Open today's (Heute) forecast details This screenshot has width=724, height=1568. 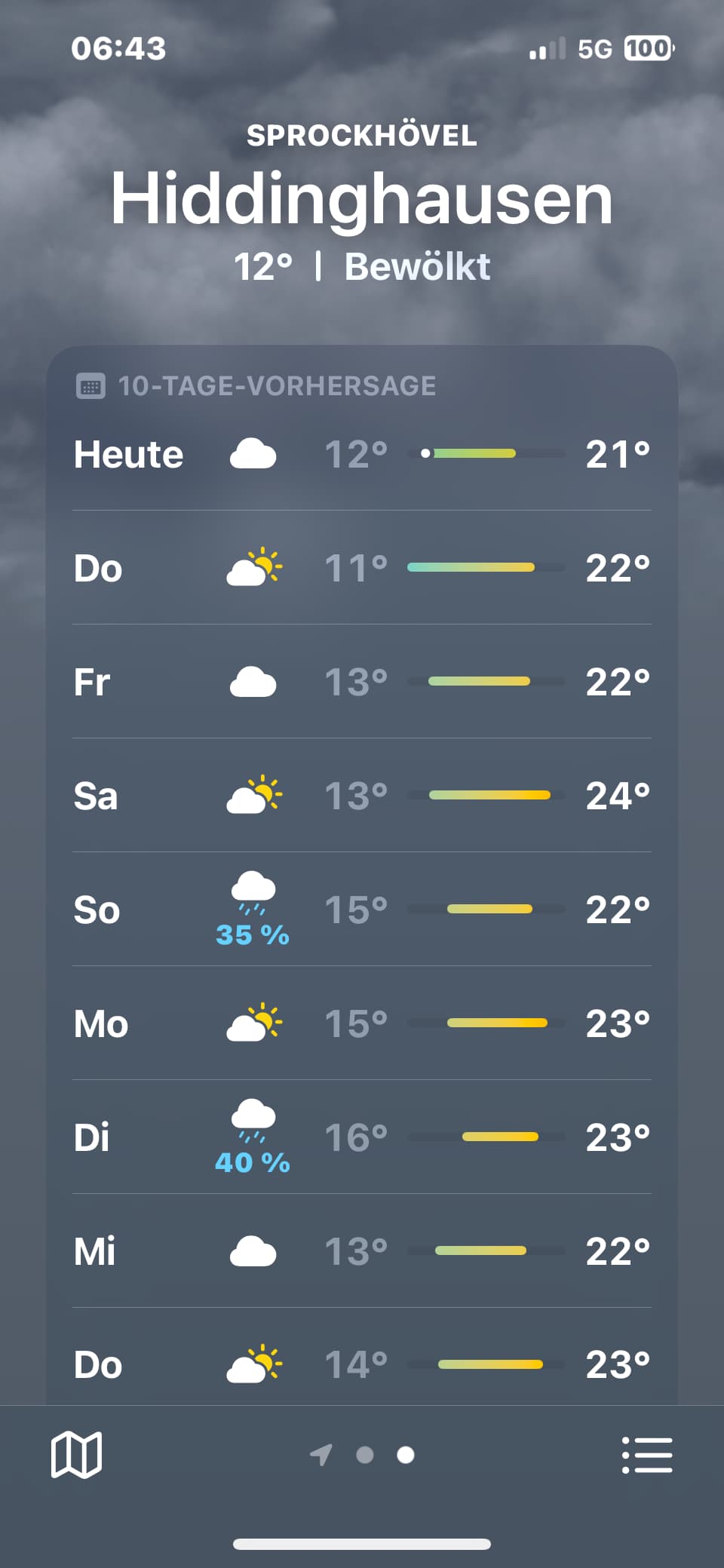362,454
